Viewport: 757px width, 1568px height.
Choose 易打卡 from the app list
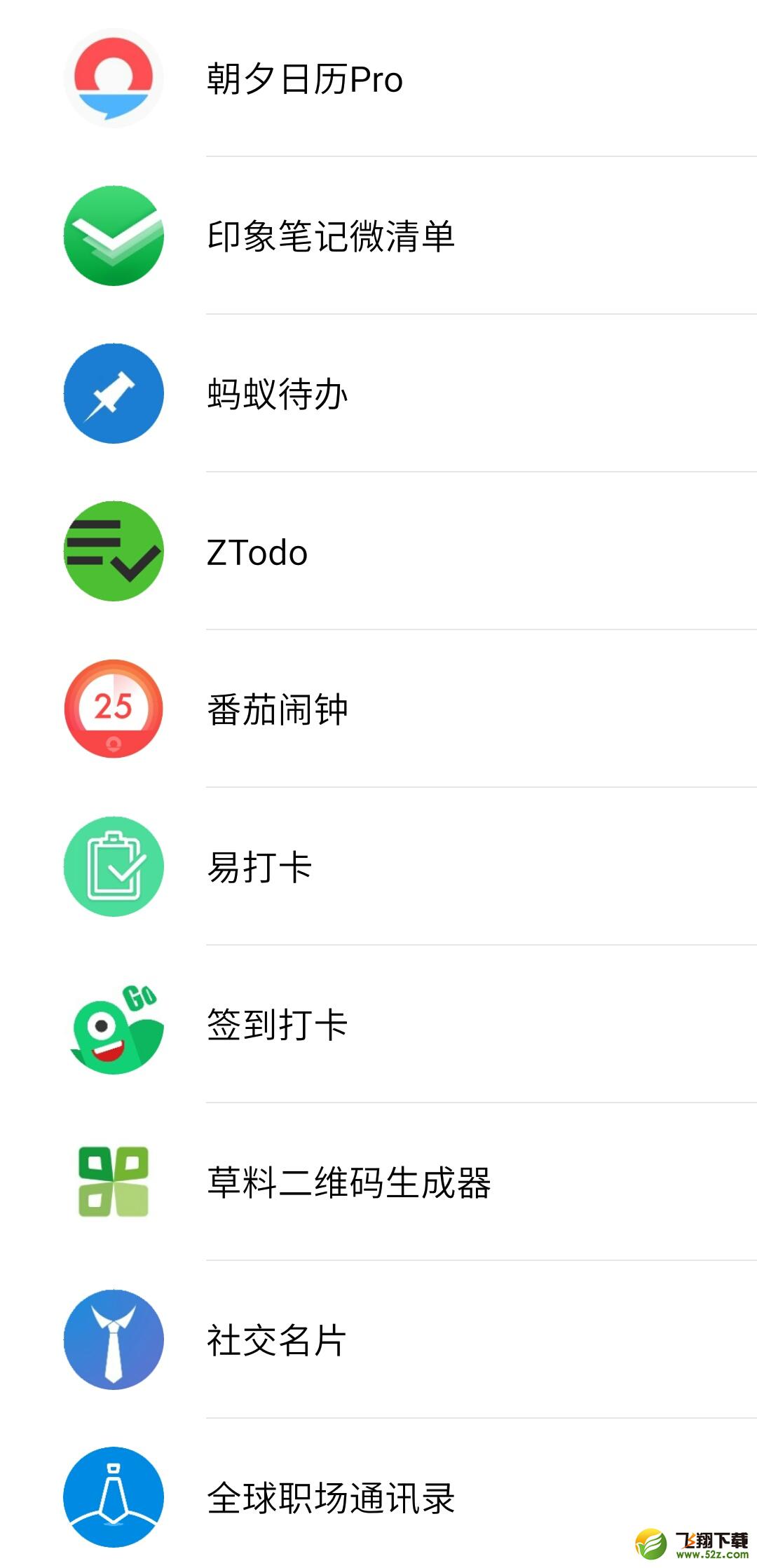tap(378, 866)
